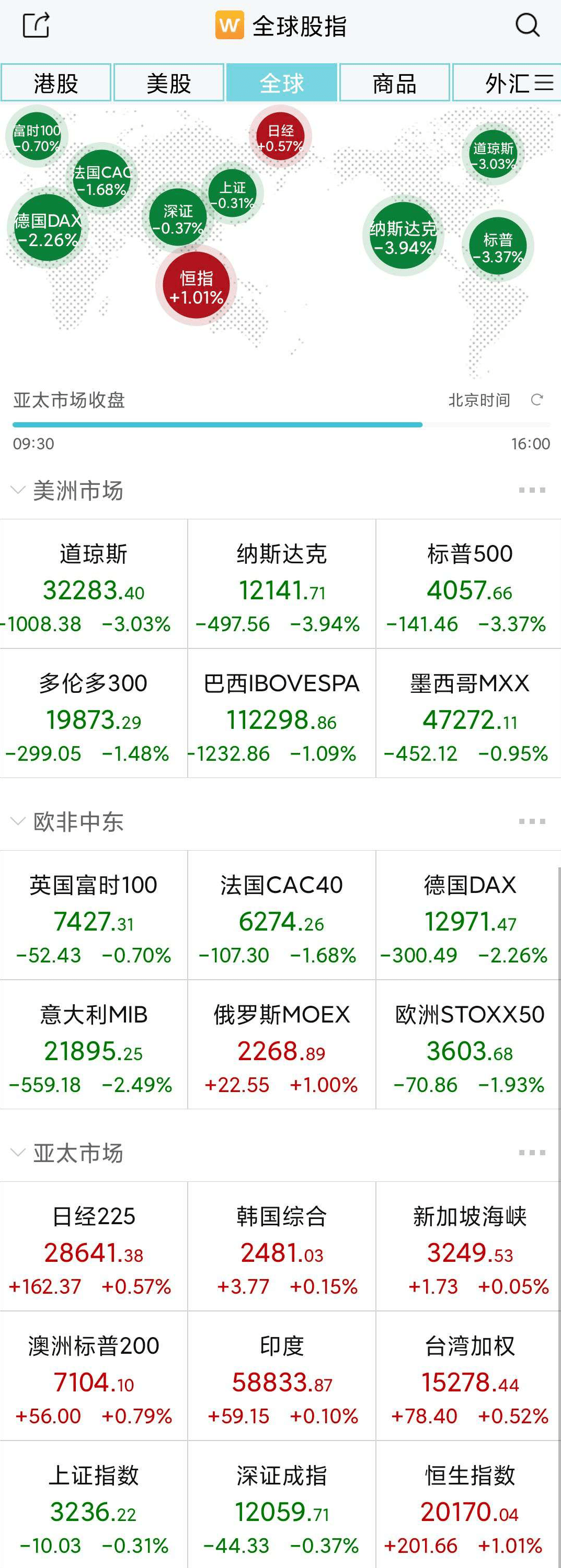Open 德国DAX index details
Image resolution: width=561 pixels, height=1568 pixels.
tap(469, 915)
